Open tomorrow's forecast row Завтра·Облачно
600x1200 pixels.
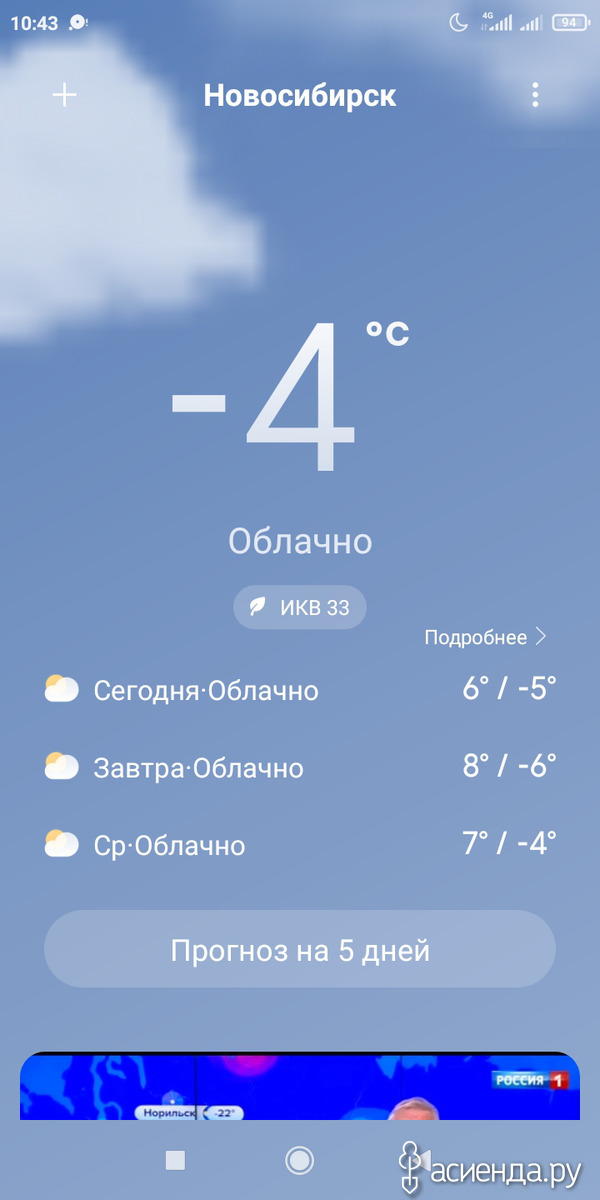[x=300, y=767]
